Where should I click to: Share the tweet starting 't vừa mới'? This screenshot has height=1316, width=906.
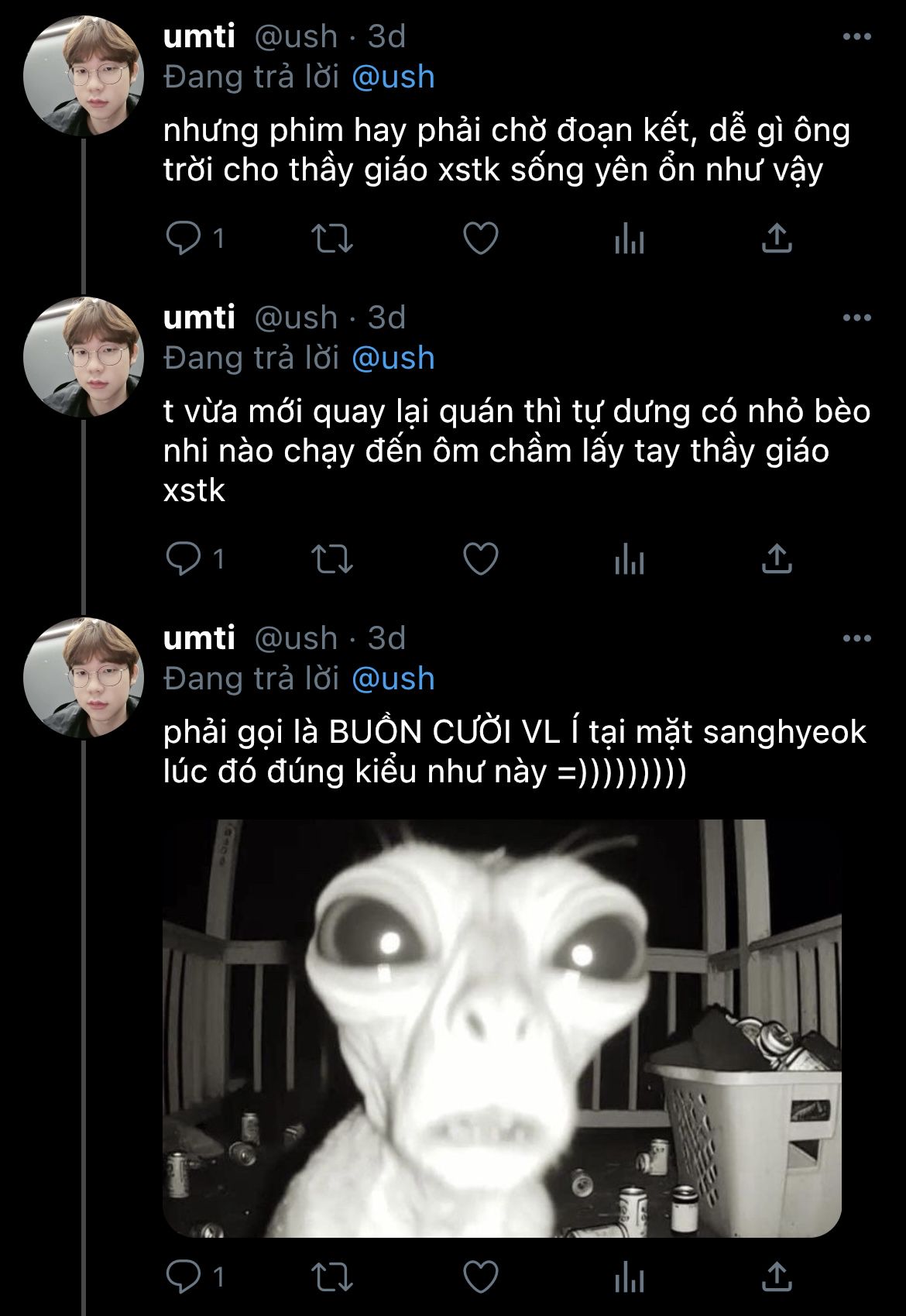(x=777, y=558)
